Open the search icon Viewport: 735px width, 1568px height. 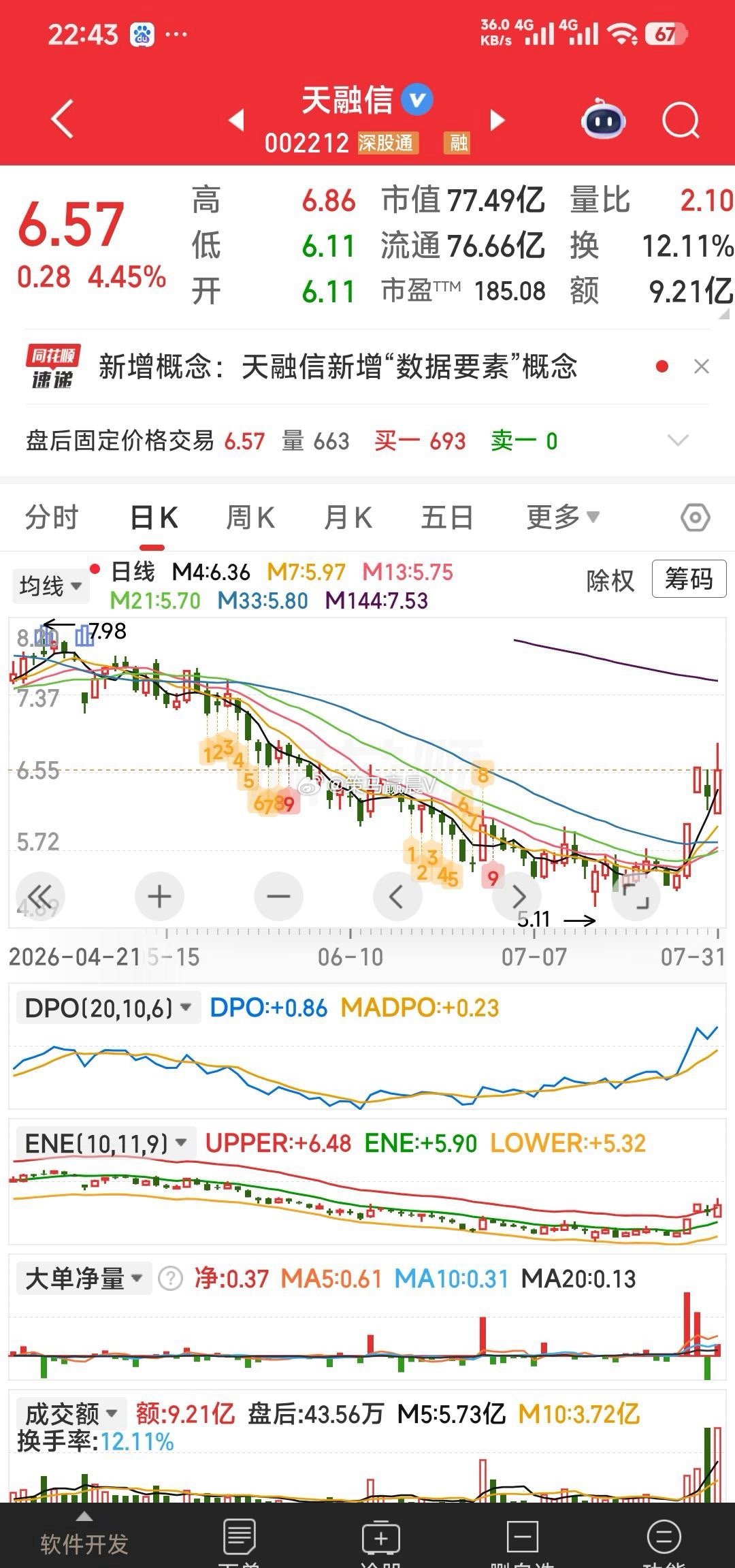click(x=681, y=121)
